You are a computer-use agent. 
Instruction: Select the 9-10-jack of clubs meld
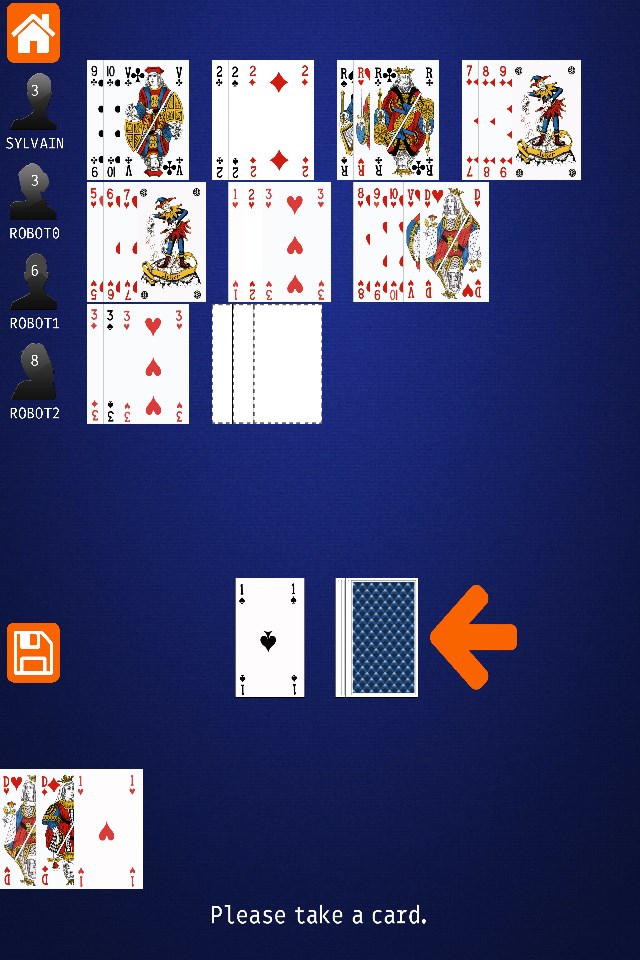138,120
